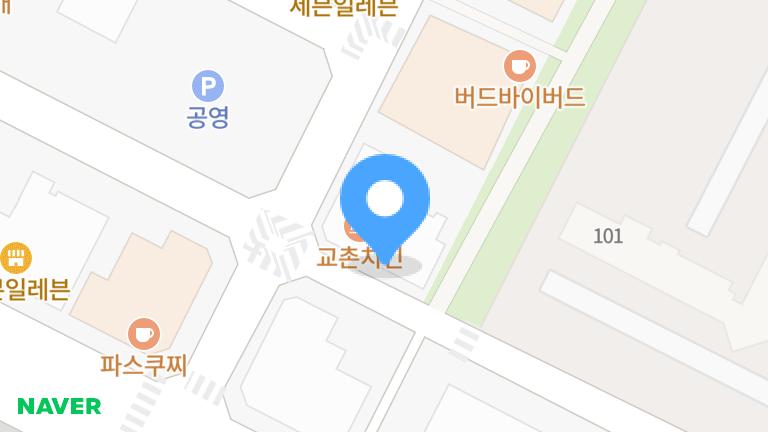Open the 파스쿠찌 cafe marker
This screenshot has width=768, height=432.
[x=144, y=333]
